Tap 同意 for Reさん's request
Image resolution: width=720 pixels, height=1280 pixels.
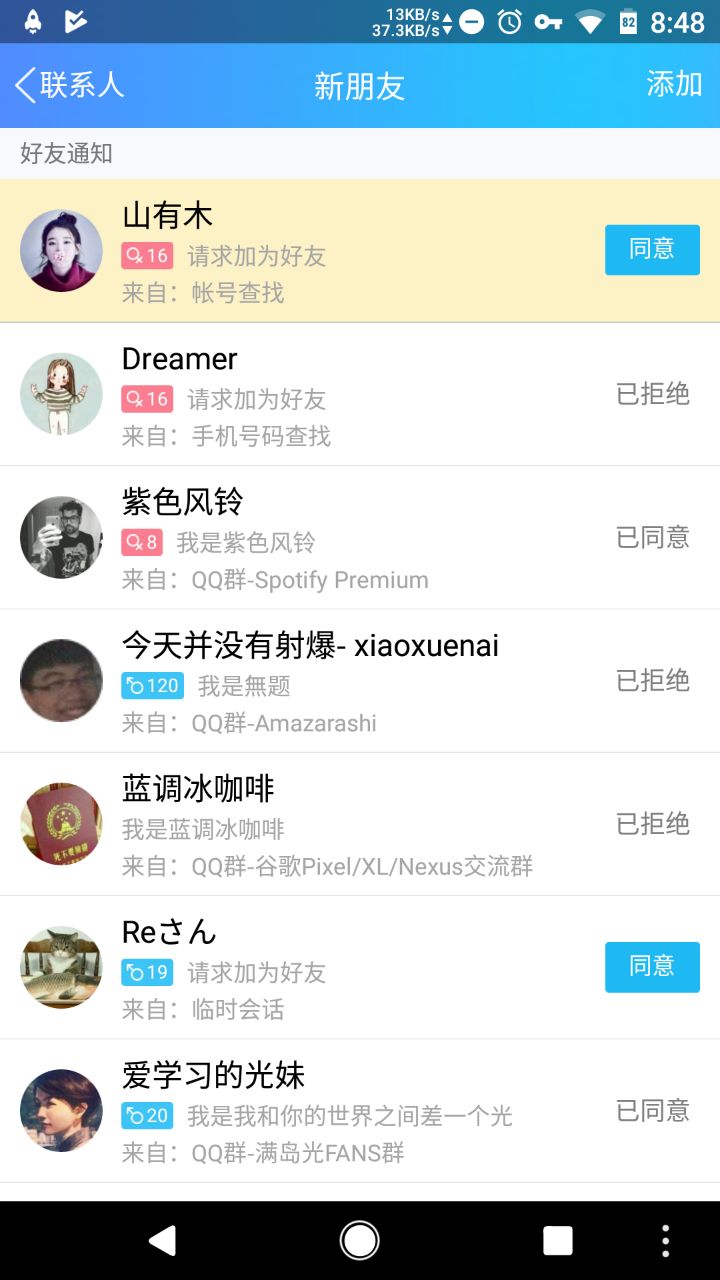(652, 967)
